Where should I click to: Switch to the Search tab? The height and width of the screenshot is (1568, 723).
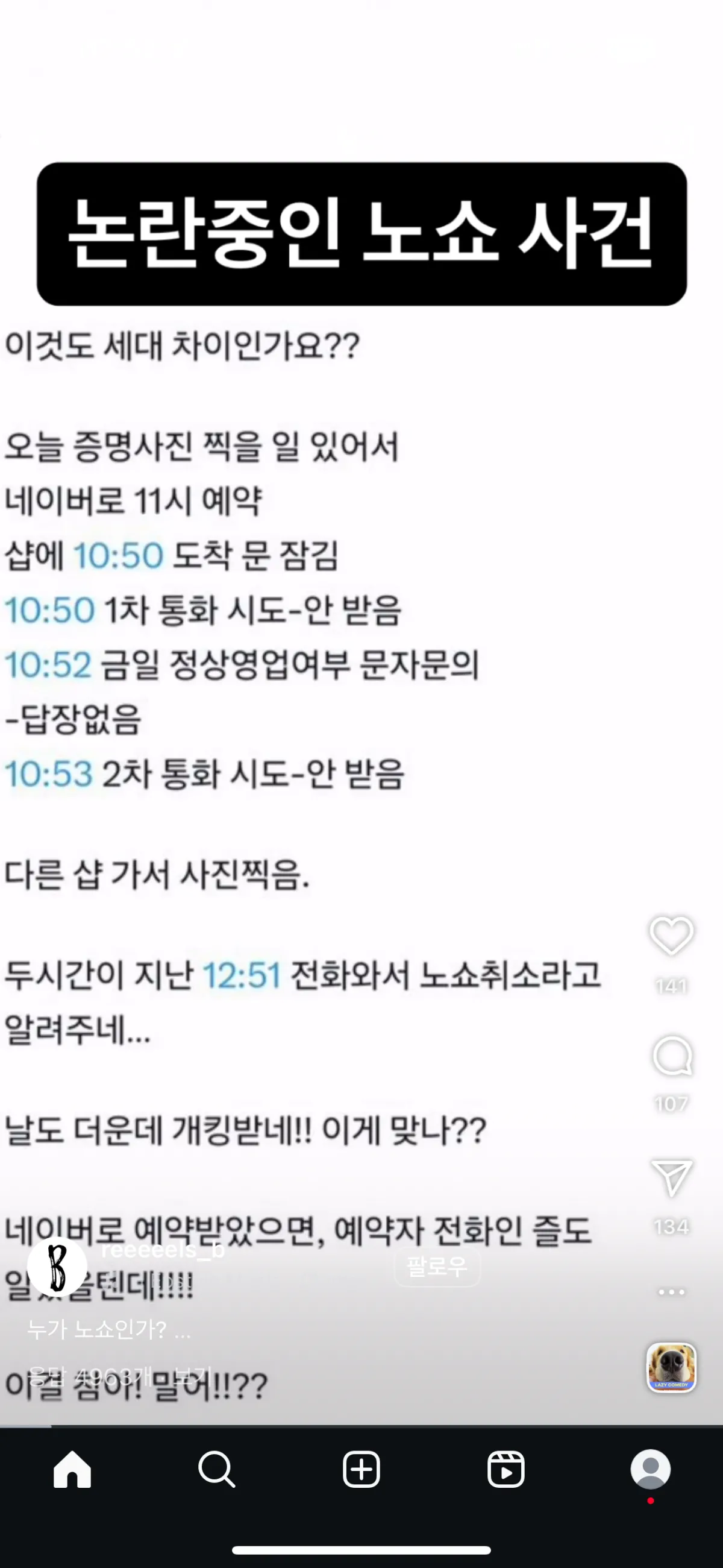click(217, 1469)
